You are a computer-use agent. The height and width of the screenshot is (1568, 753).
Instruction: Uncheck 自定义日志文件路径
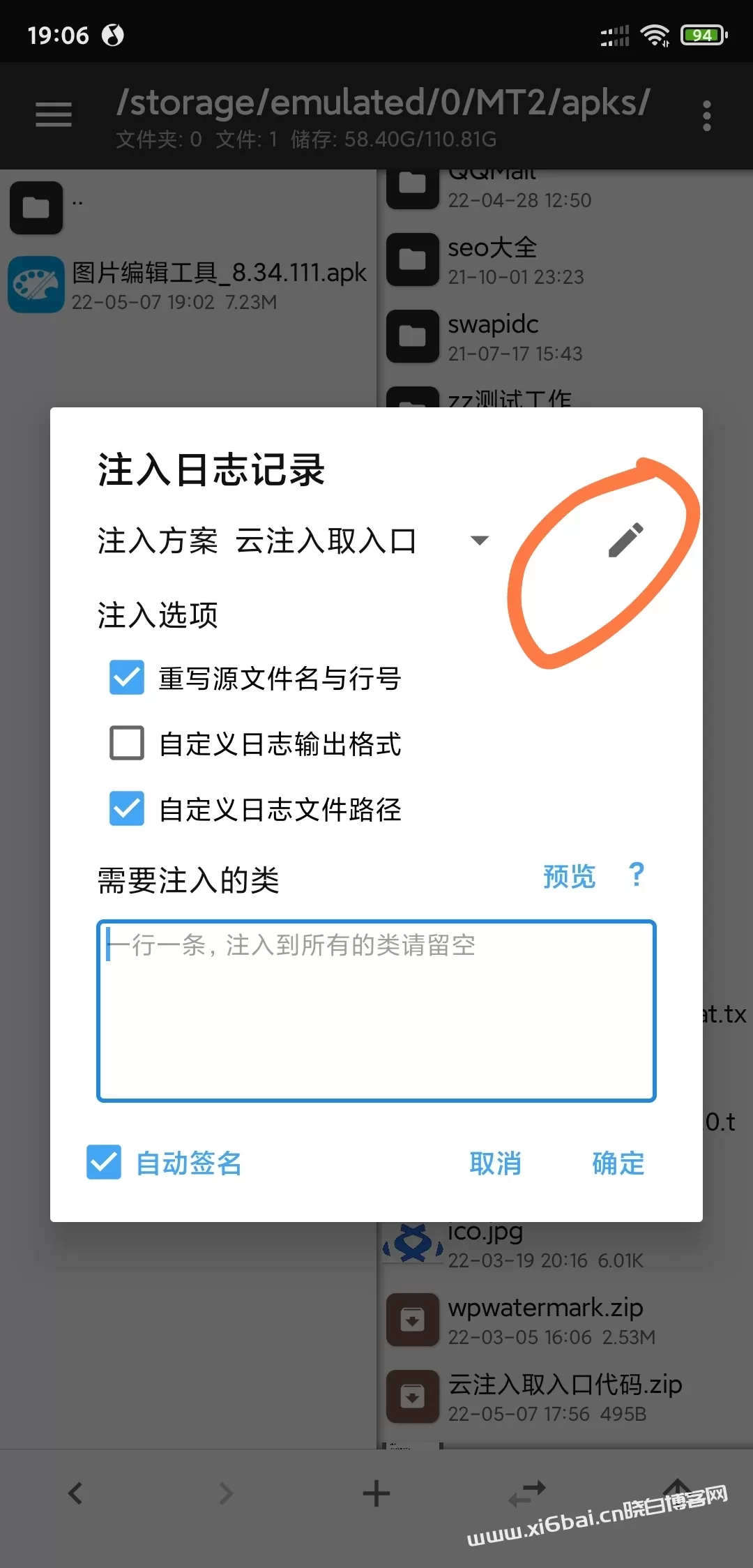[127, 808]
